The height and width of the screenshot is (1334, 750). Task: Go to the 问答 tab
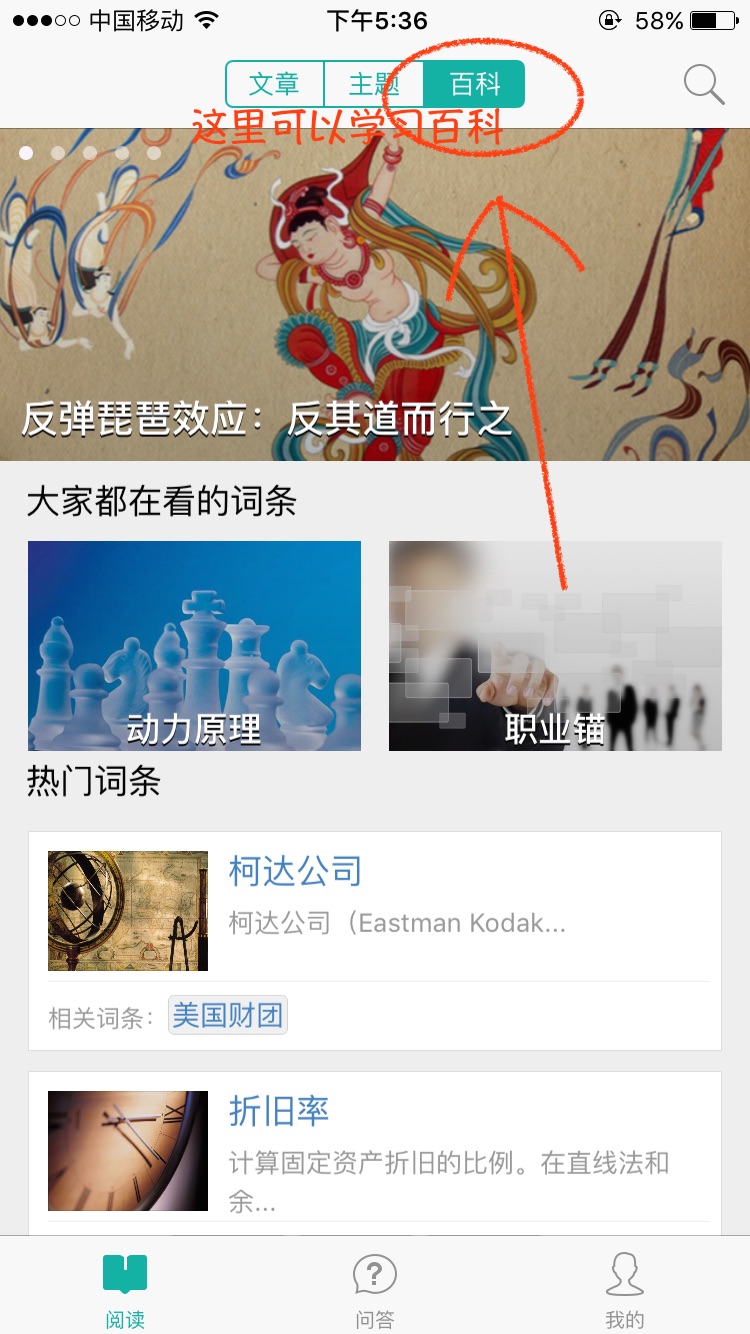click(x=375, y=1290)
